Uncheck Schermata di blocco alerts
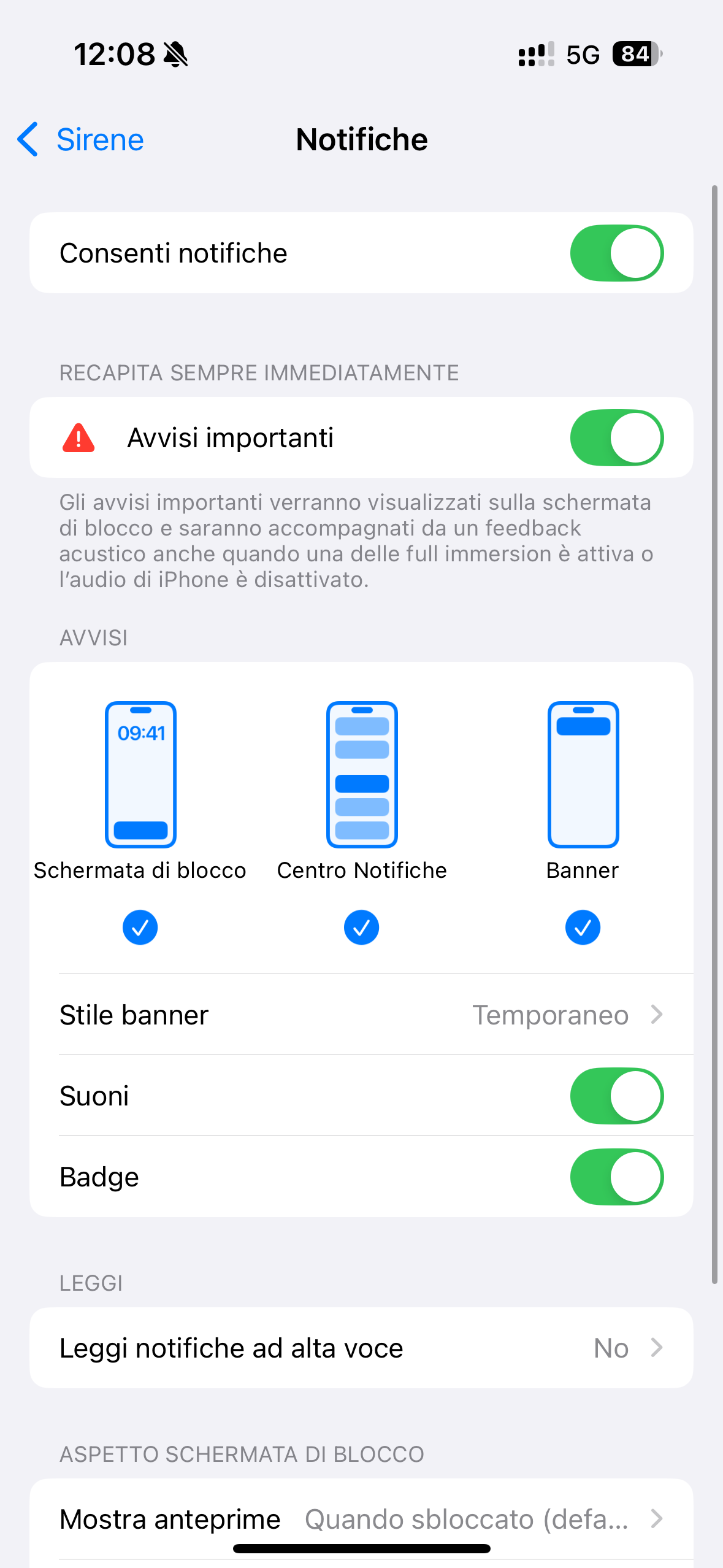Viewport: 723px width, 1568px height. coord(140,927)
